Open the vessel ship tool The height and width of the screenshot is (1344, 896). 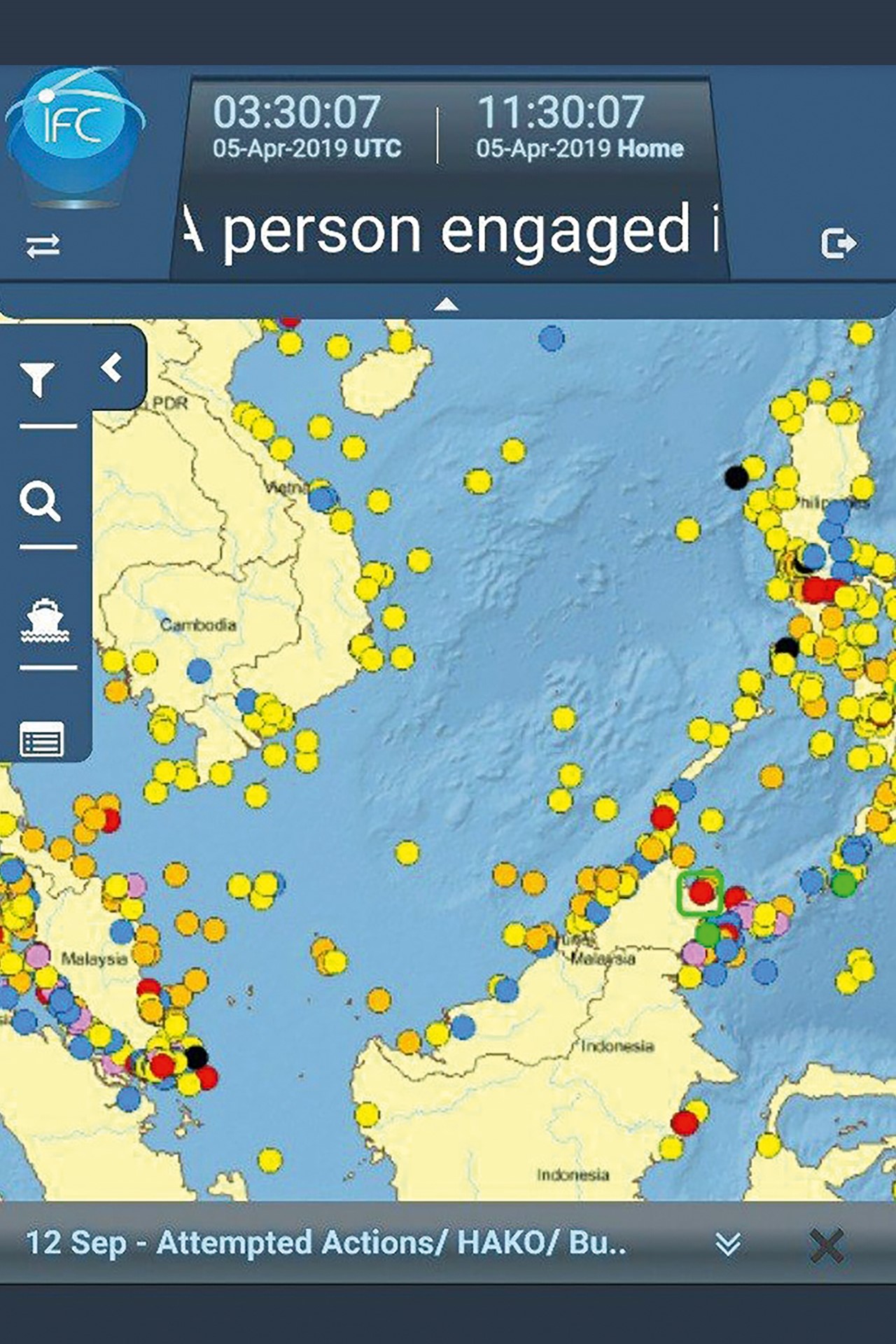(45, 621)
